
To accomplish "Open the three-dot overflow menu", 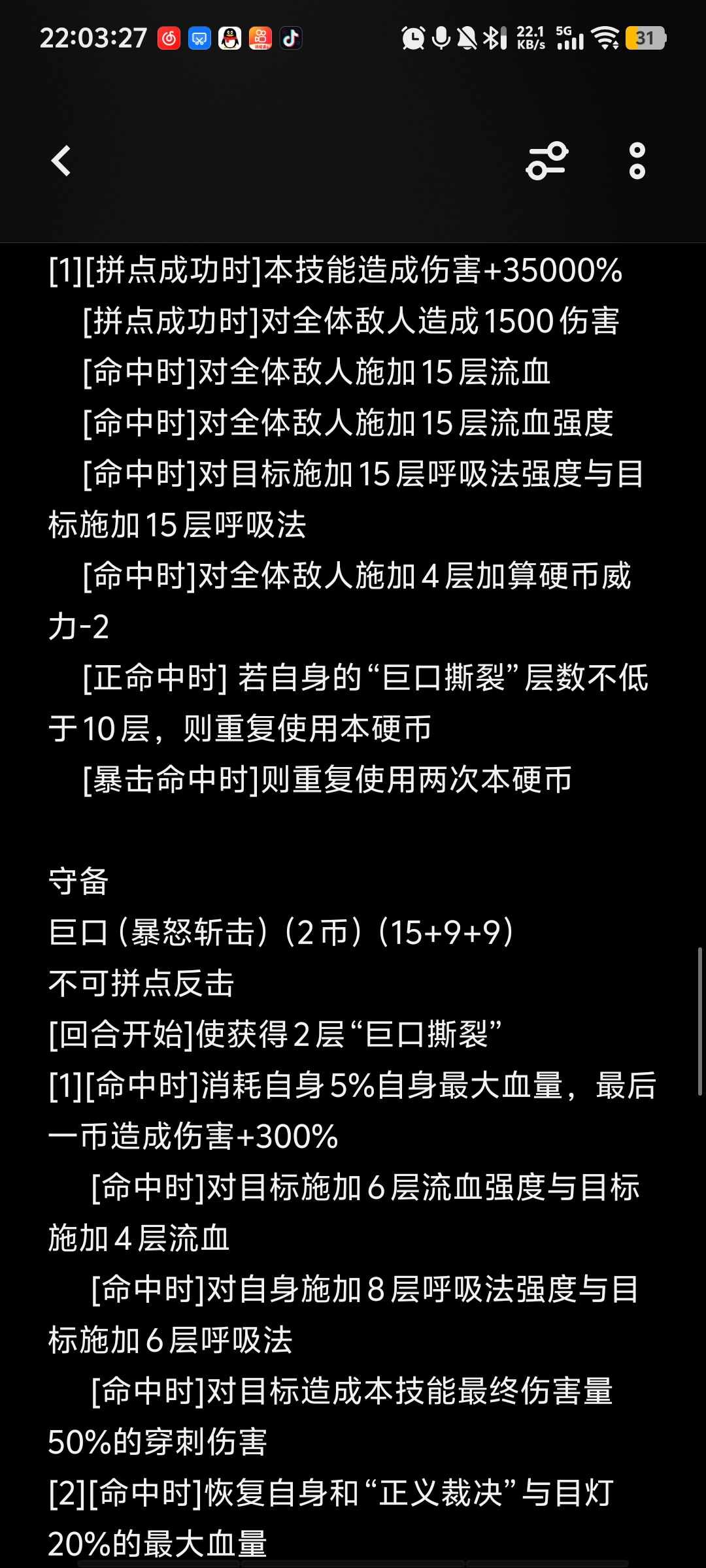I will [637, 161].
